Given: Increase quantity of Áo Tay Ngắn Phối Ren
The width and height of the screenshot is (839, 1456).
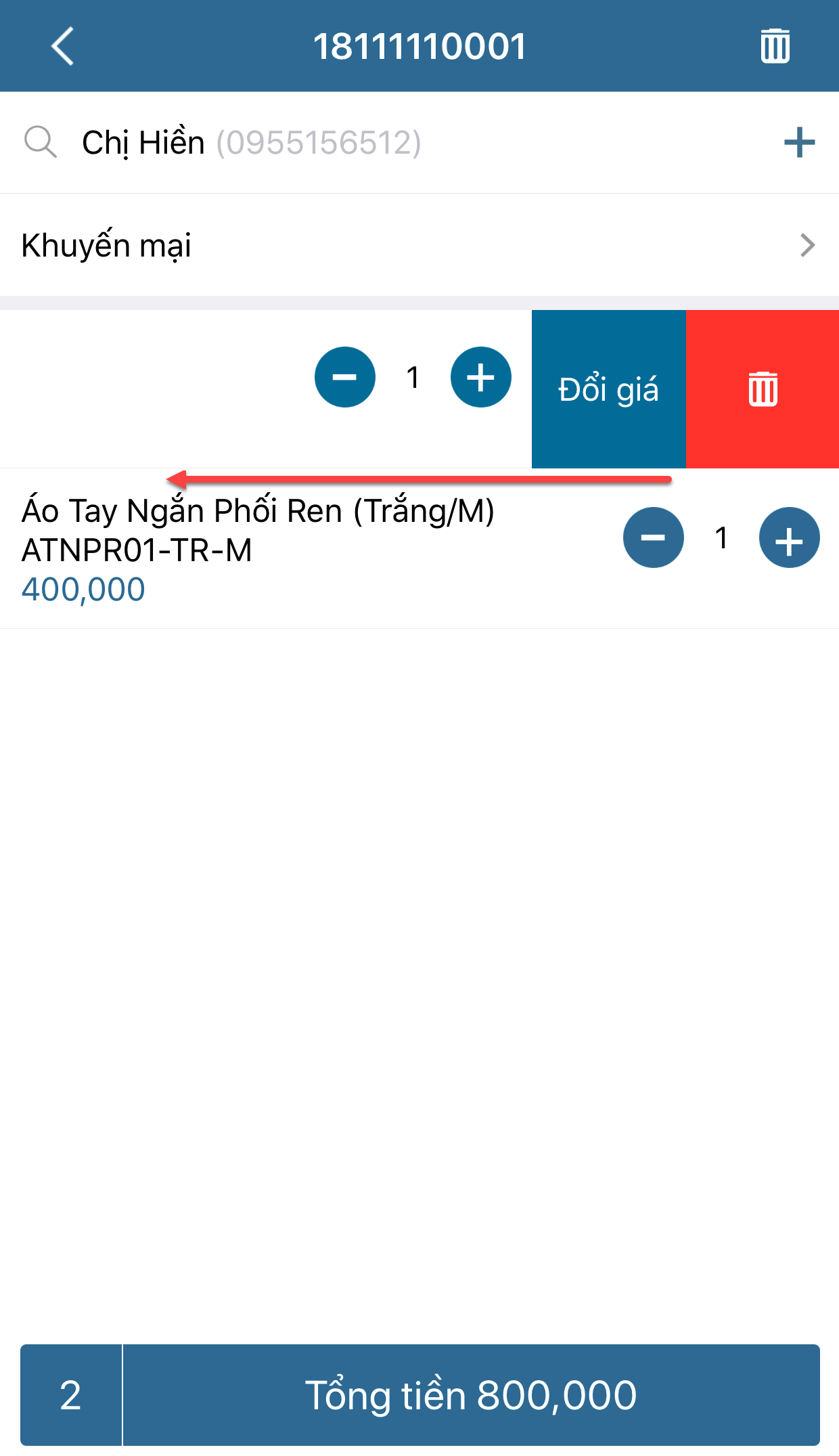Looking at the screenshot, I should (789, 537).
